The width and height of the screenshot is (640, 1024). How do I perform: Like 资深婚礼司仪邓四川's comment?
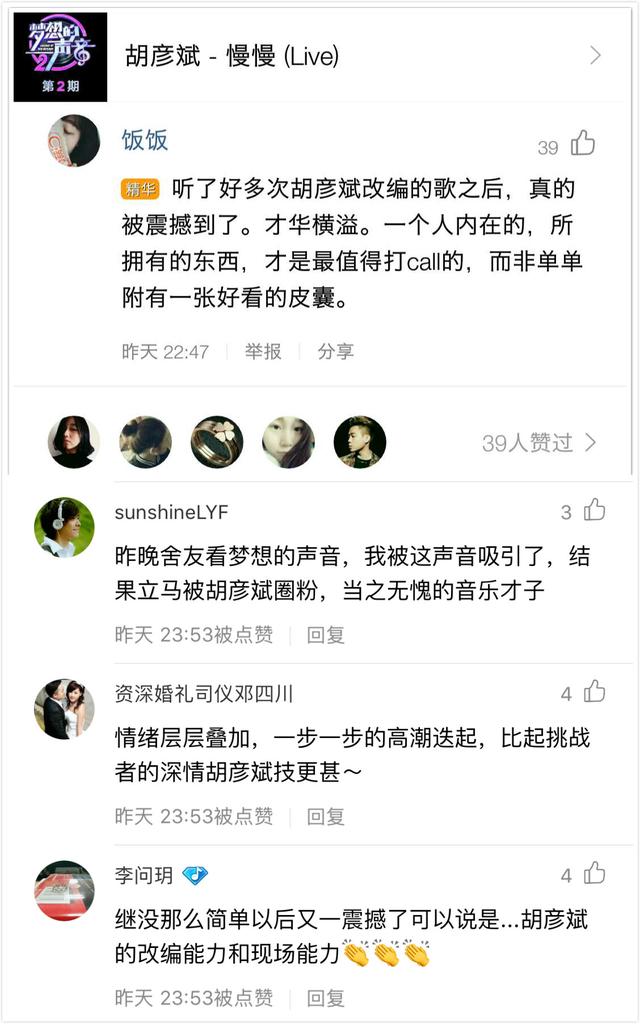coord(595,691)
